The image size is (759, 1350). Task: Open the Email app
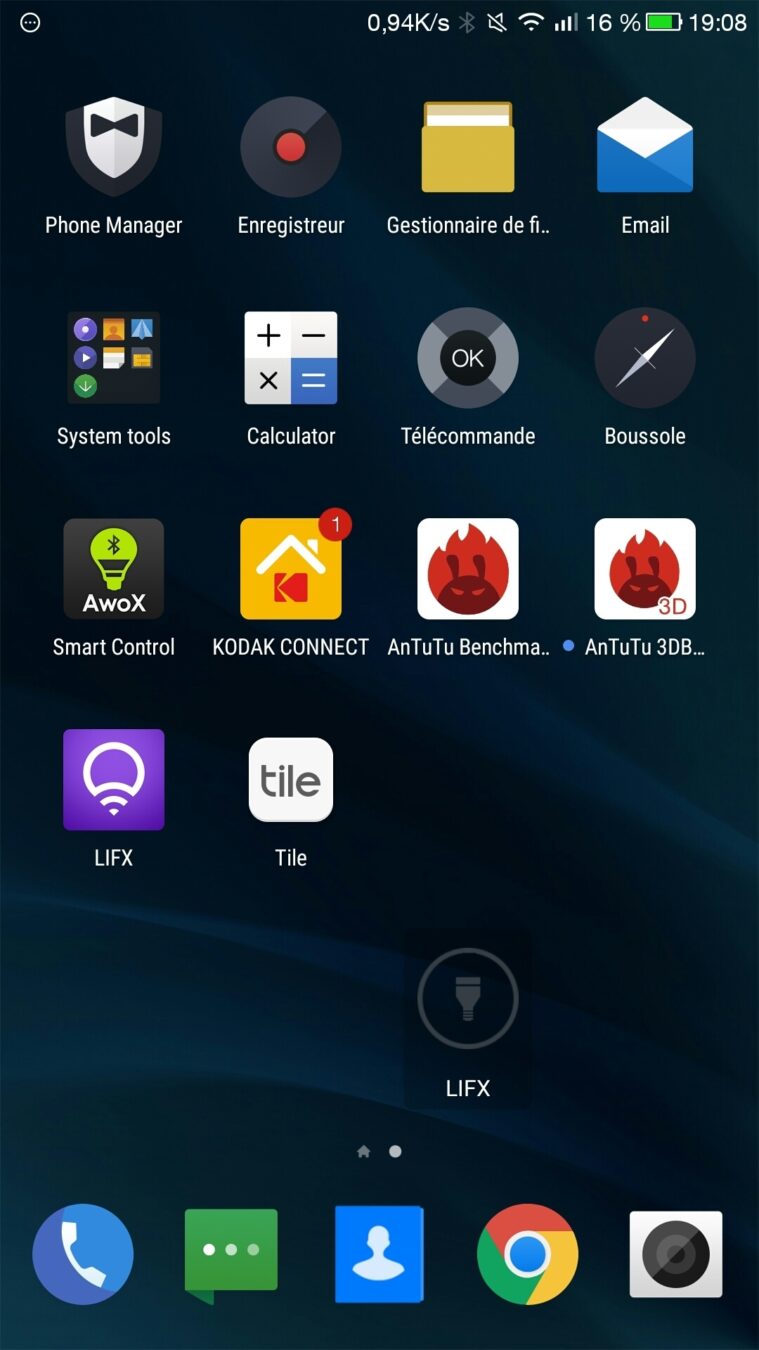(x=645, y=147)
